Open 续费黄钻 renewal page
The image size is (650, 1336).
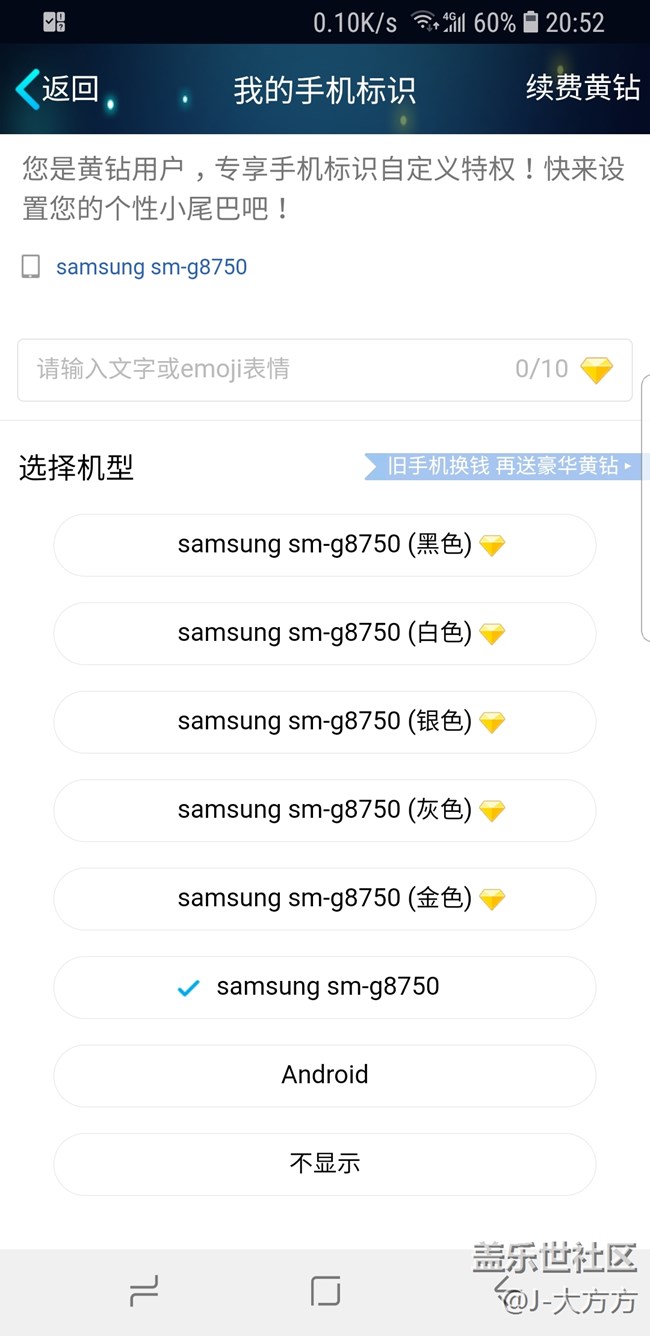[x=583, y=88]
